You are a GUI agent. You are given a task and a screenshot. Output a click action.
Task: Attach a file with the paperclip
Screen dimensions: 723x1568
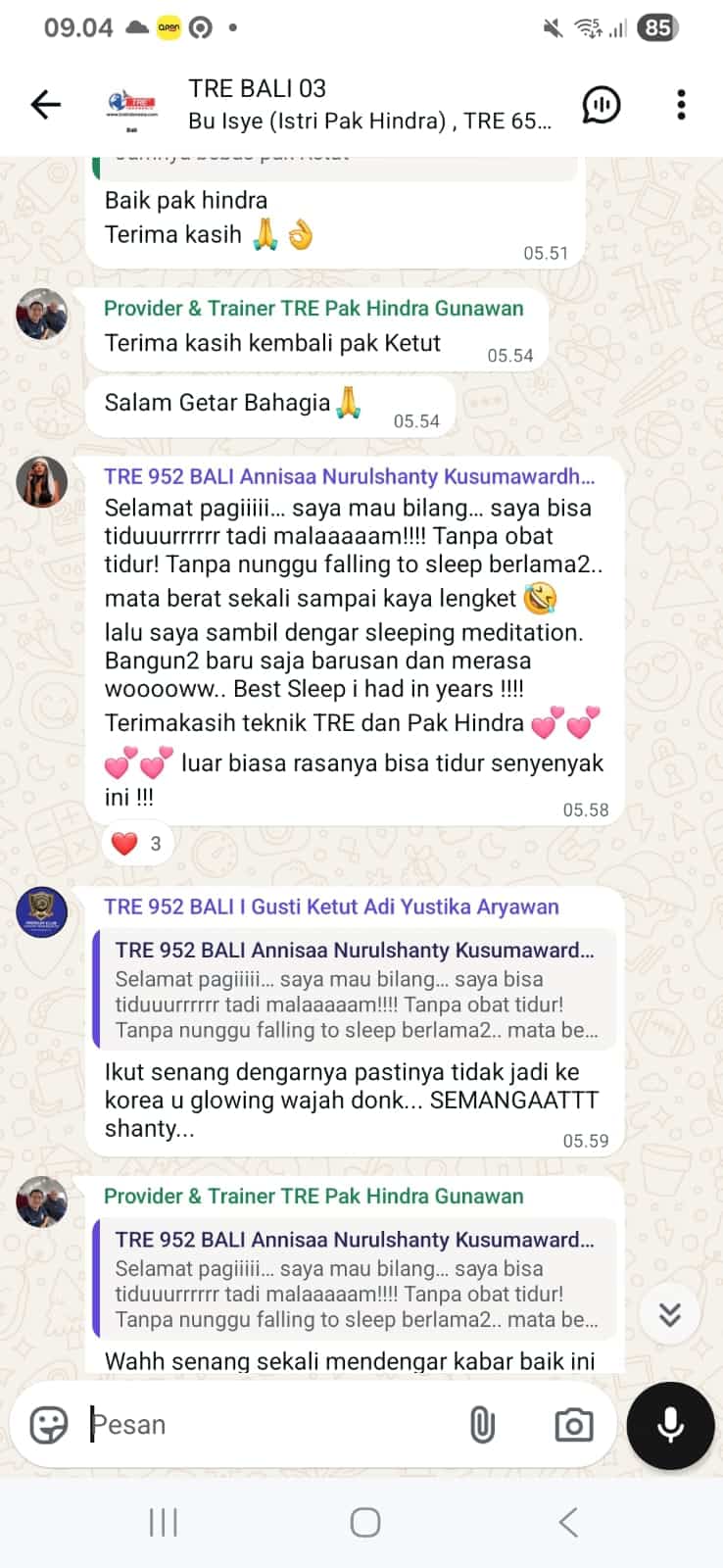click(x=482, y=1424)
